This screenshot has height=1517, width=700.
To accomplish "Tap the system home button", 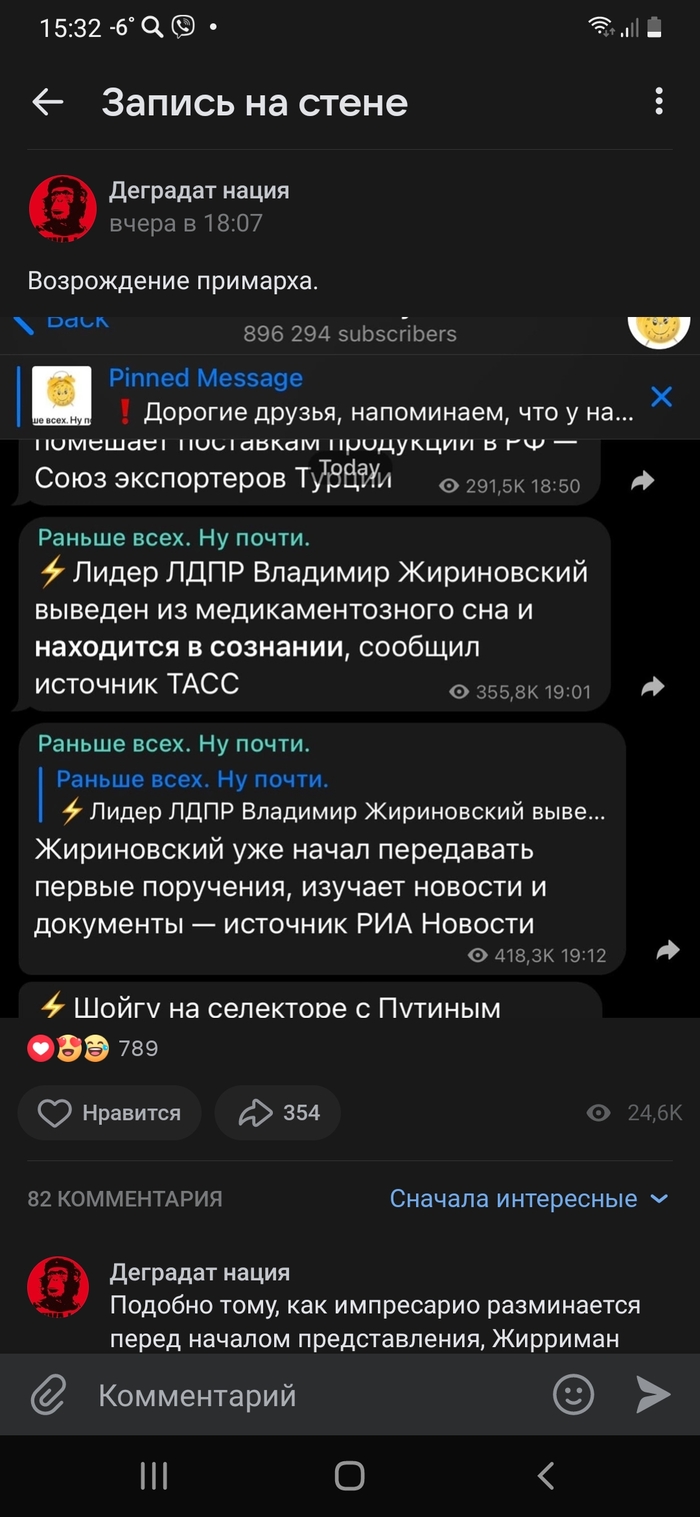I will [x=349, y=1475].
